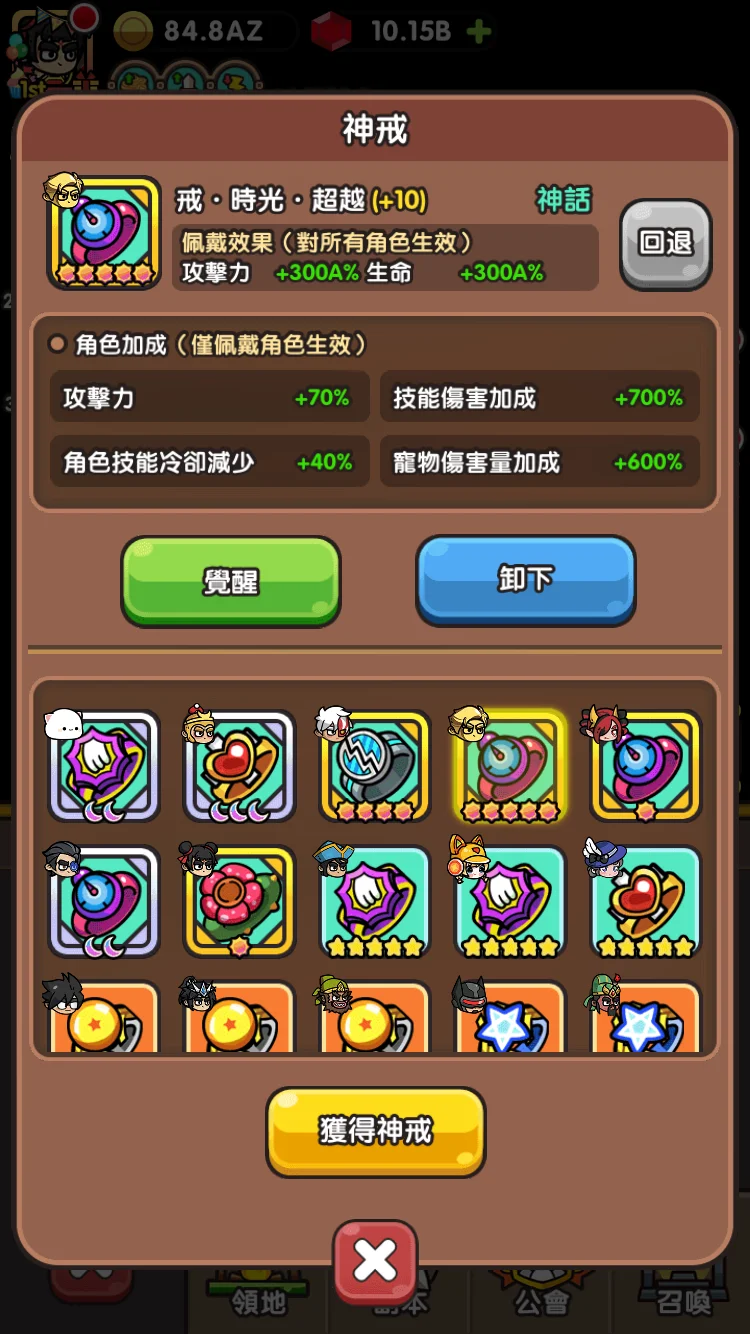The width and height of the screenshot is (750, 1334).
Task: Select the heart ring with three moons
Action: point(239,766)
